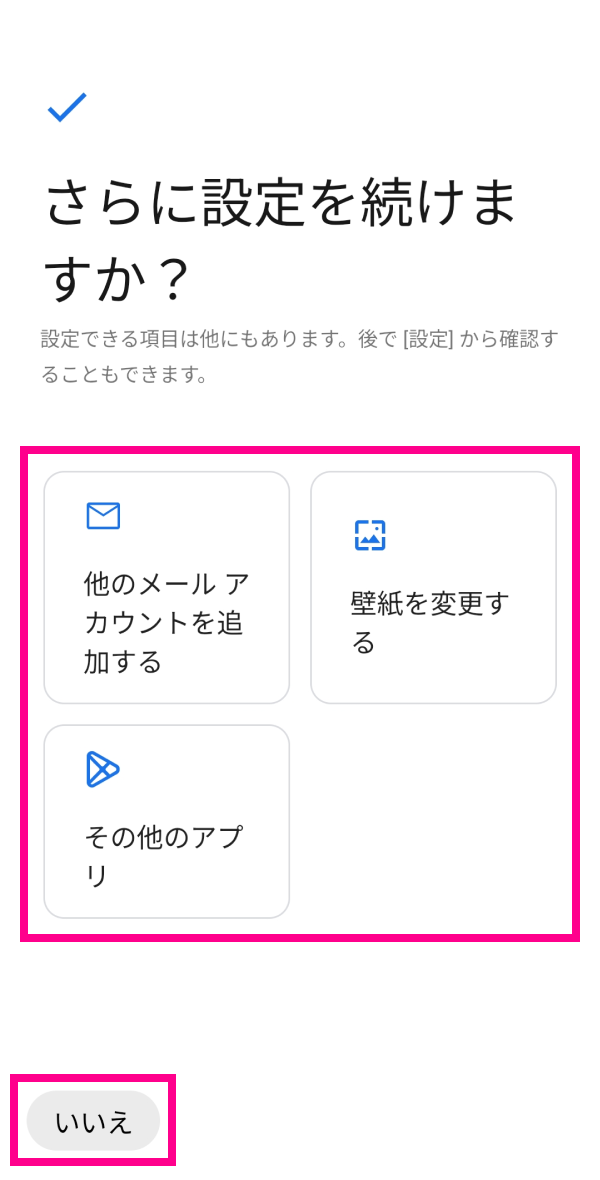Open the その他のアプリ card
The height and width of the screenshot is (1180, 600).
(166, 821)
